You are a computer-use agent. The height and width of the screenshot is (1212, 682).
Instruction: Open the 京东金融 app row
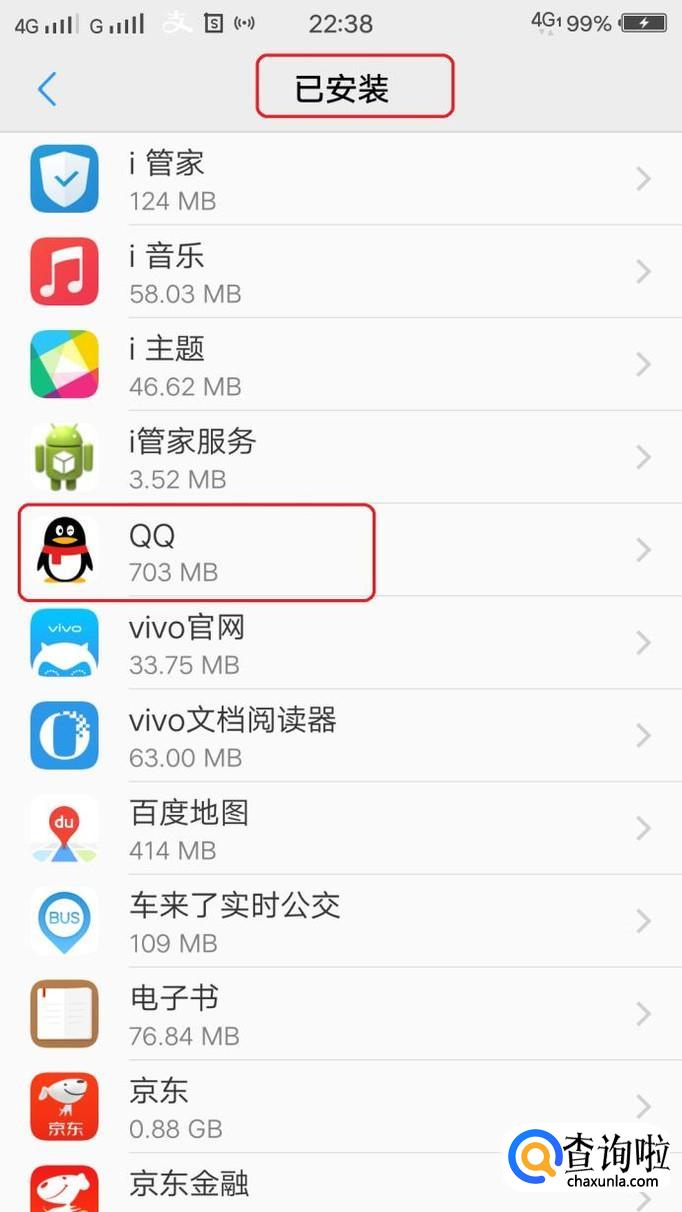pyautogui.click(x=300, y=1187)
